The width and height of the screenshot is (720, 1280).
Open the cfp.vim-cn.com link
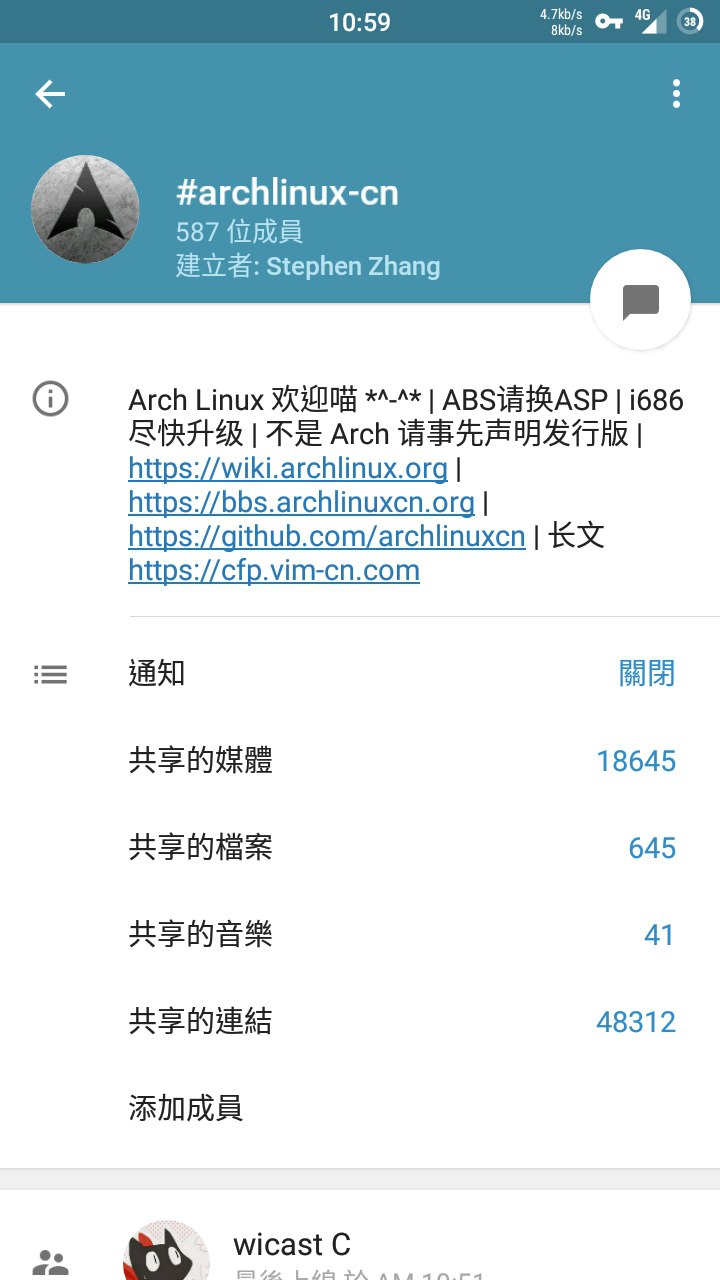click(x=274, y=570)
